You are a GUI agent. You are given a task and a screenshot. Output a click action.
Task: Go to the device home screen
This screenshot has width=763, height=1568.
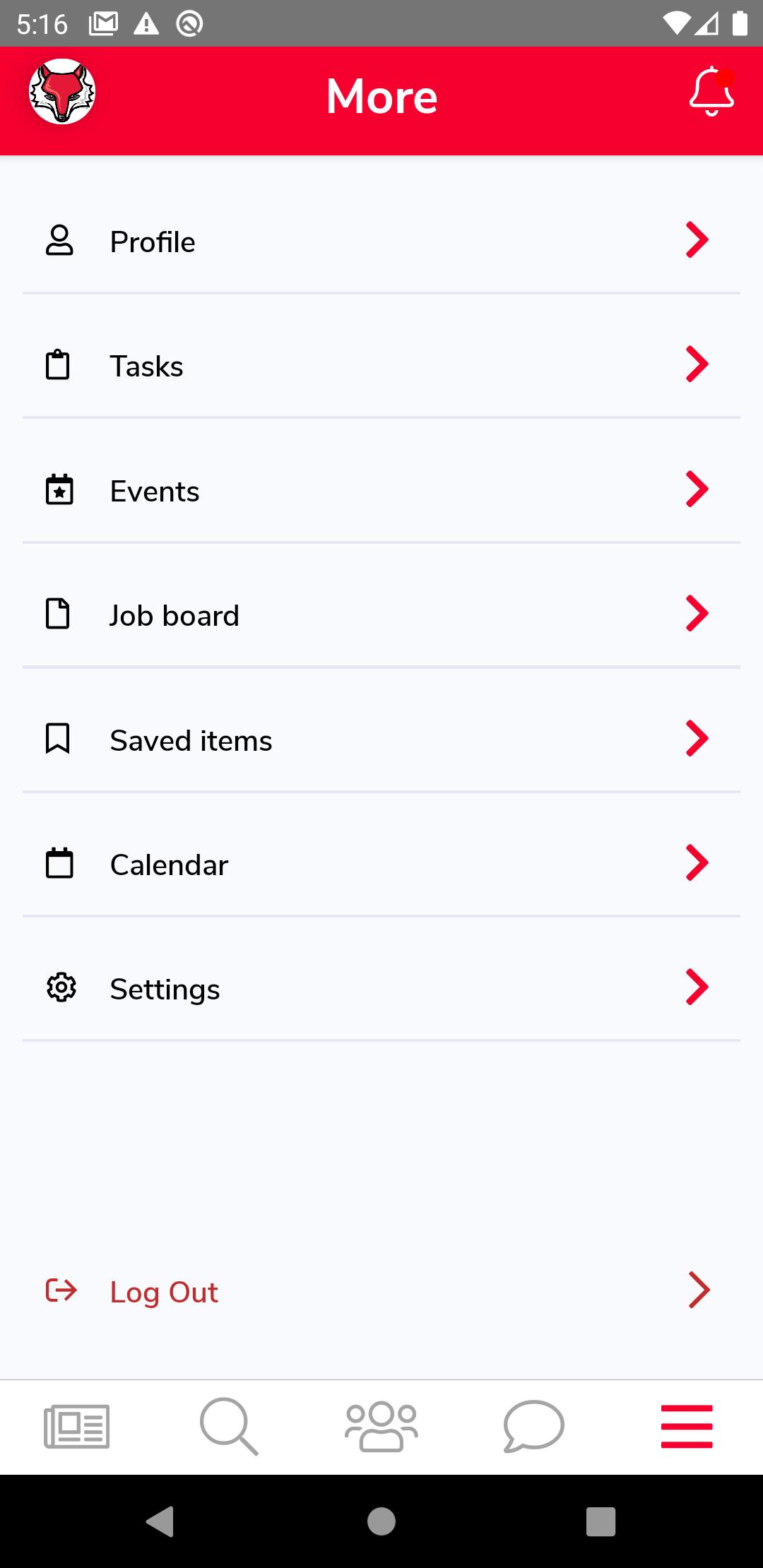381,1521
